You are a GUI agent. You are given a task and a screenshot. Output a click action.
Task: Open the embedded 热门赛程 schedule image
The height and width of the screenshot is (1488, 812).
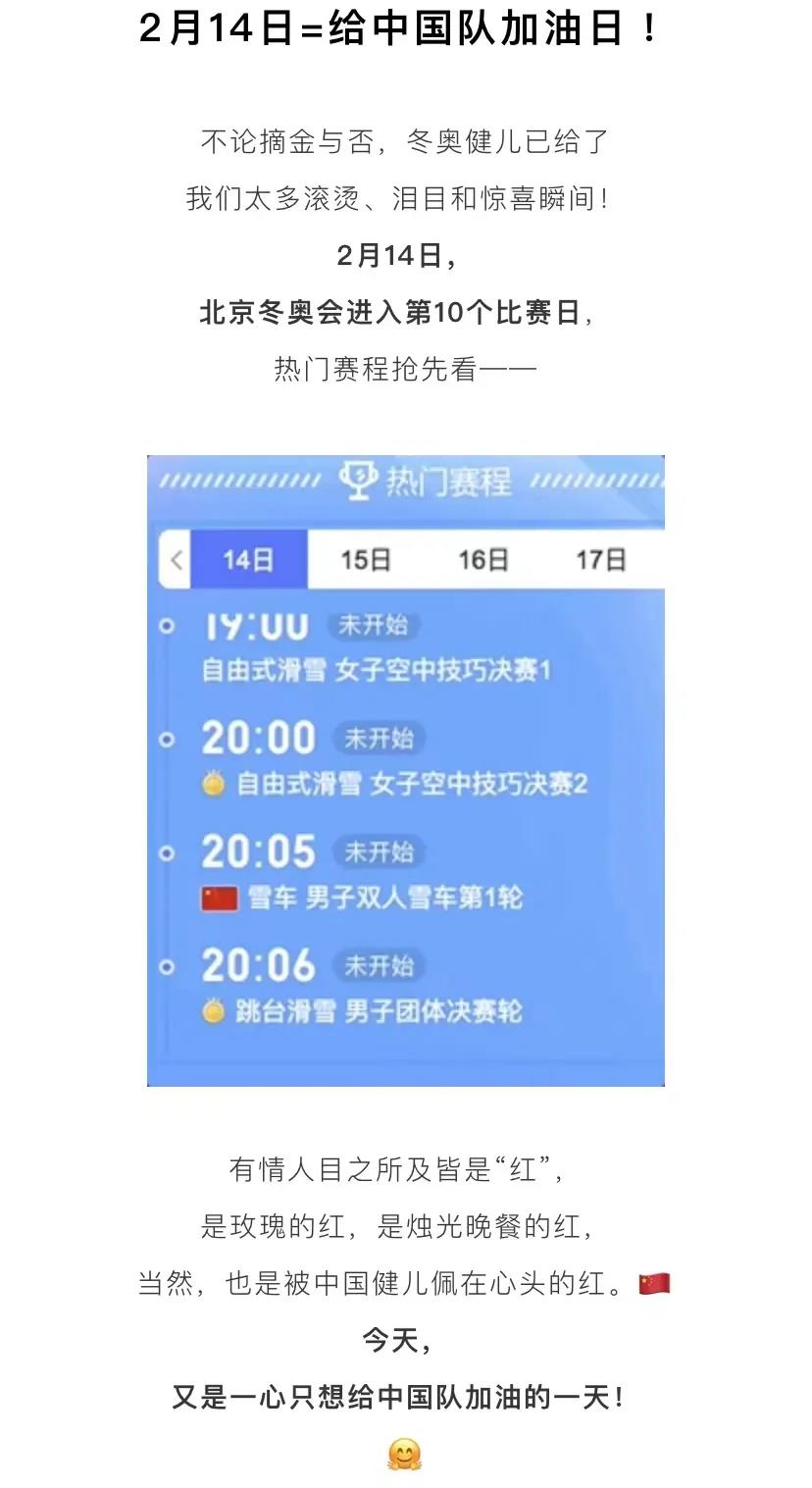[406, 770]
